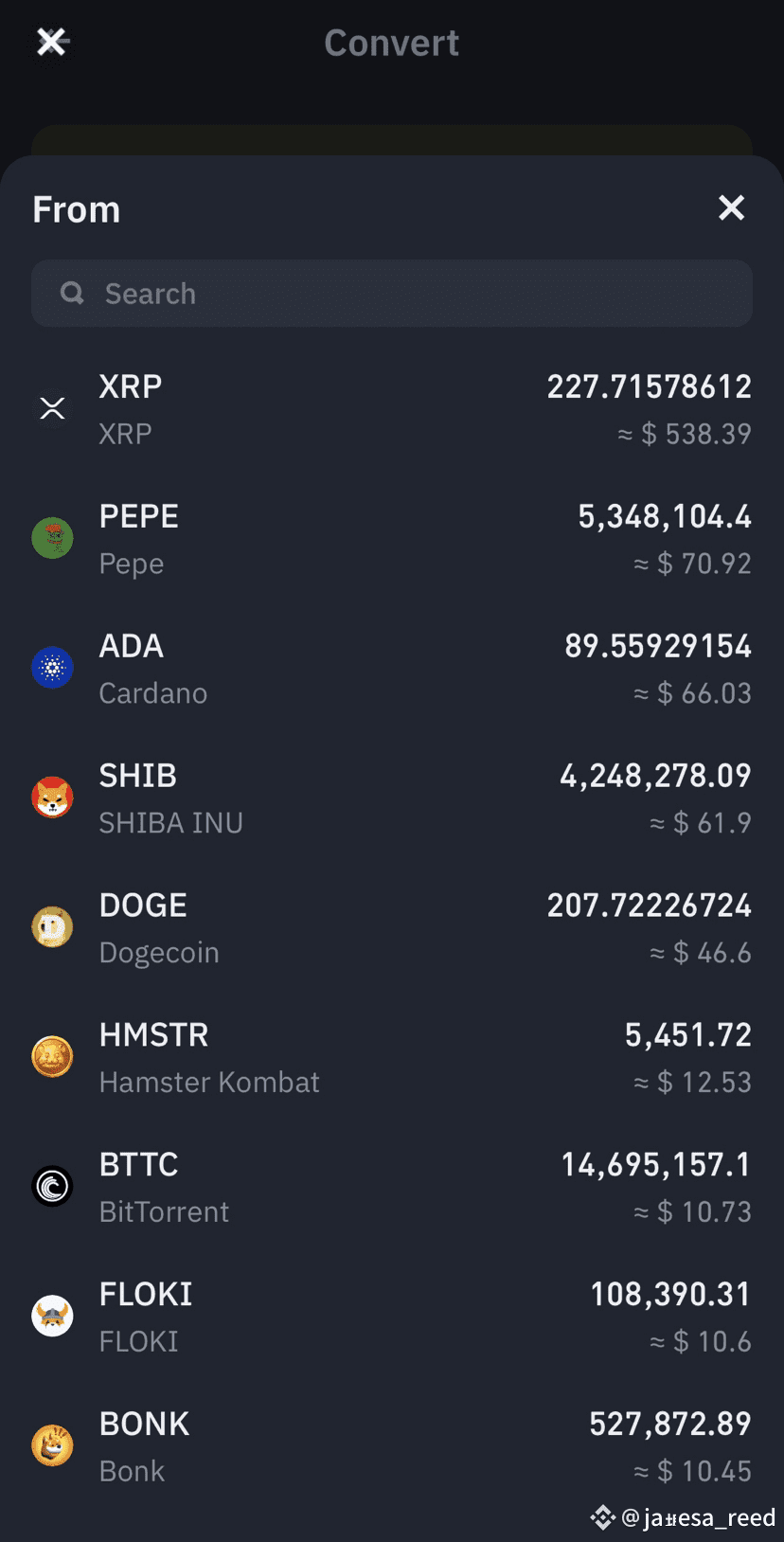Screen dimensions: 784x1542
Task: Choose PEPE from the list
Action: (x=392, y=539)
